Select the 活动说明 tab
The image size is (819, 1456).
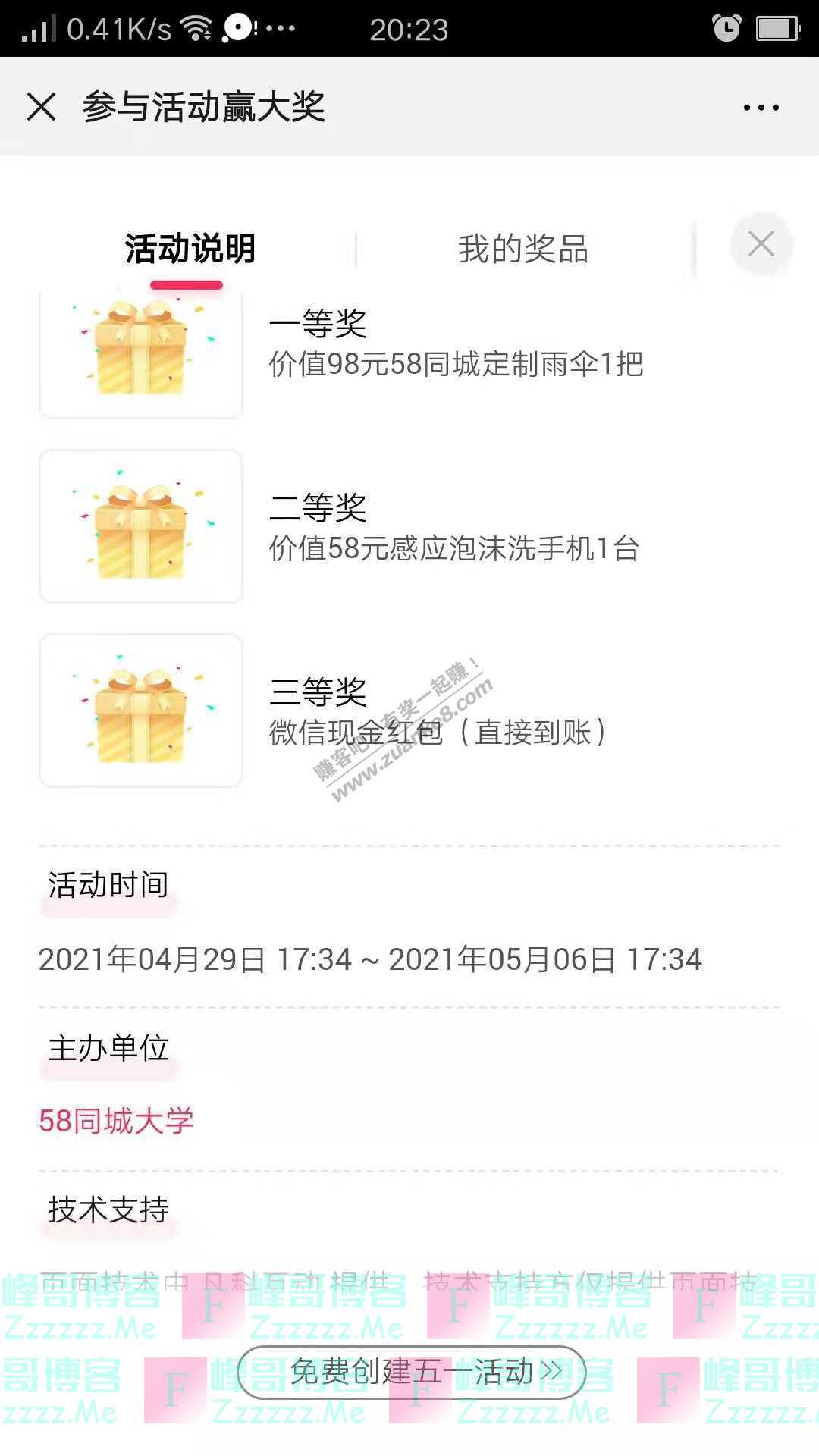pyautogui.click(x=190, y=249)
